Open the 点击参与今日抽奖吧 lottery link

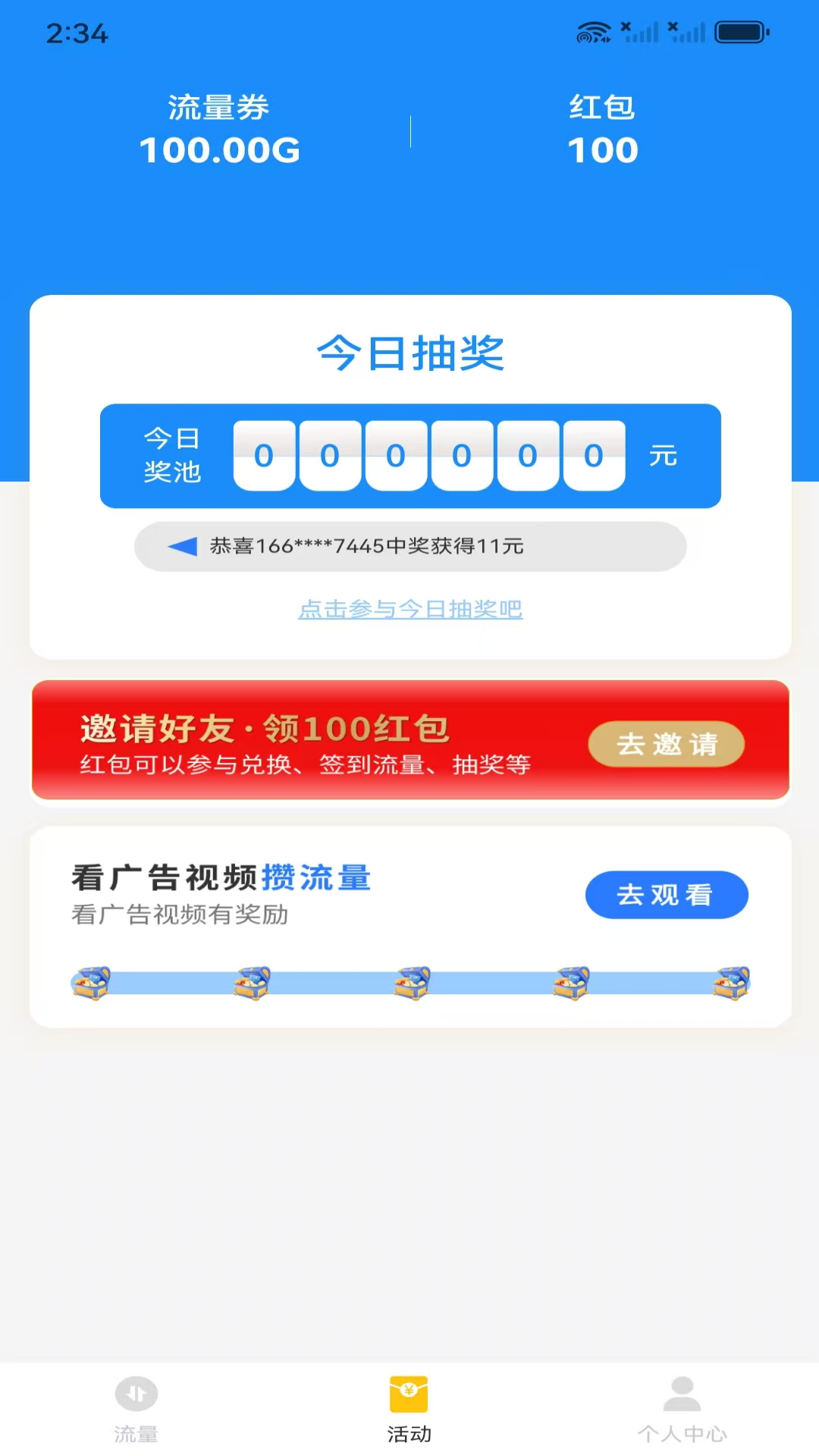410,610
